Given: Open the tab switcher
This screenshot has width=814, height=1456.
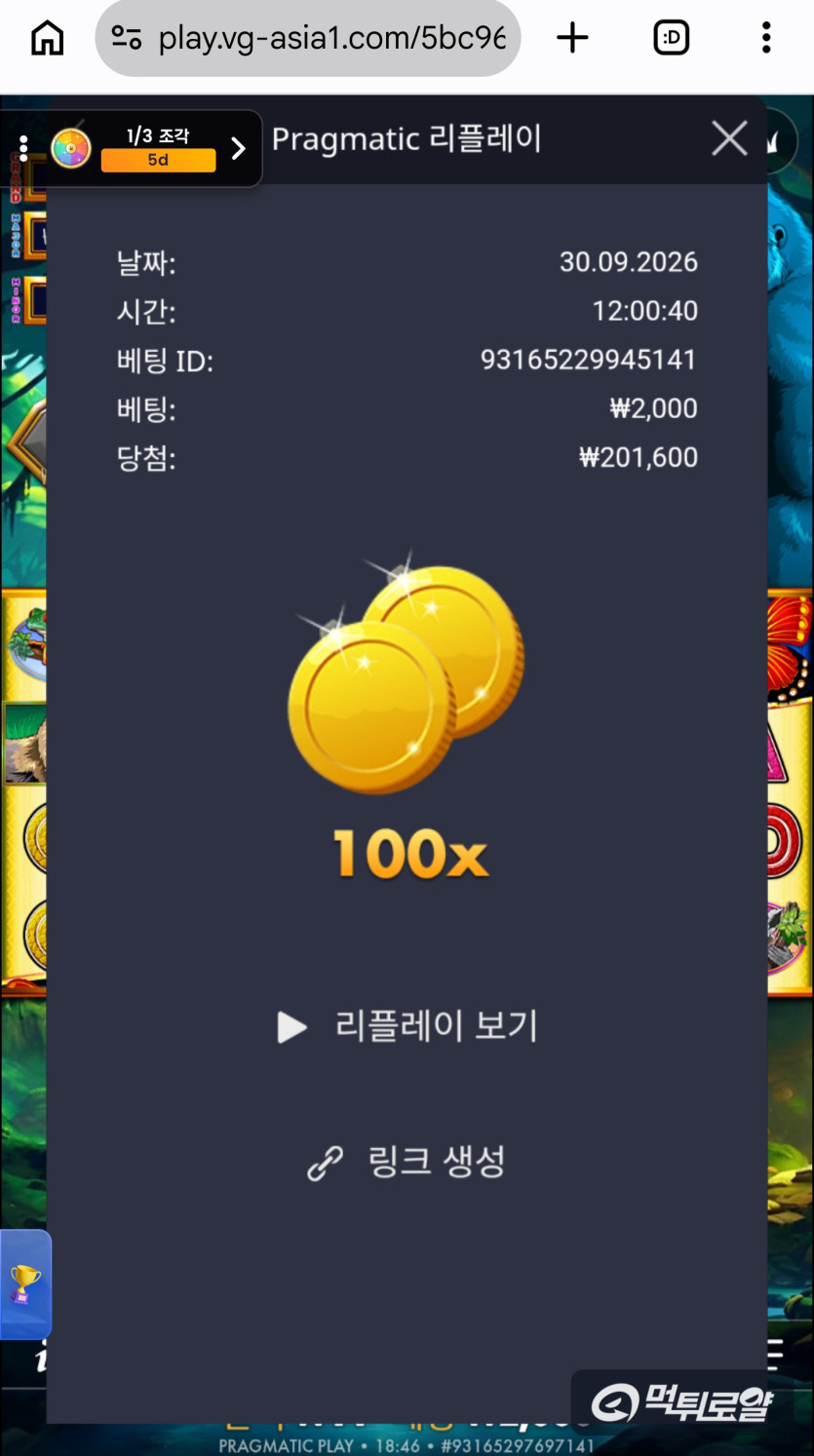Looking at the screenshot, I should coord(672,38).
